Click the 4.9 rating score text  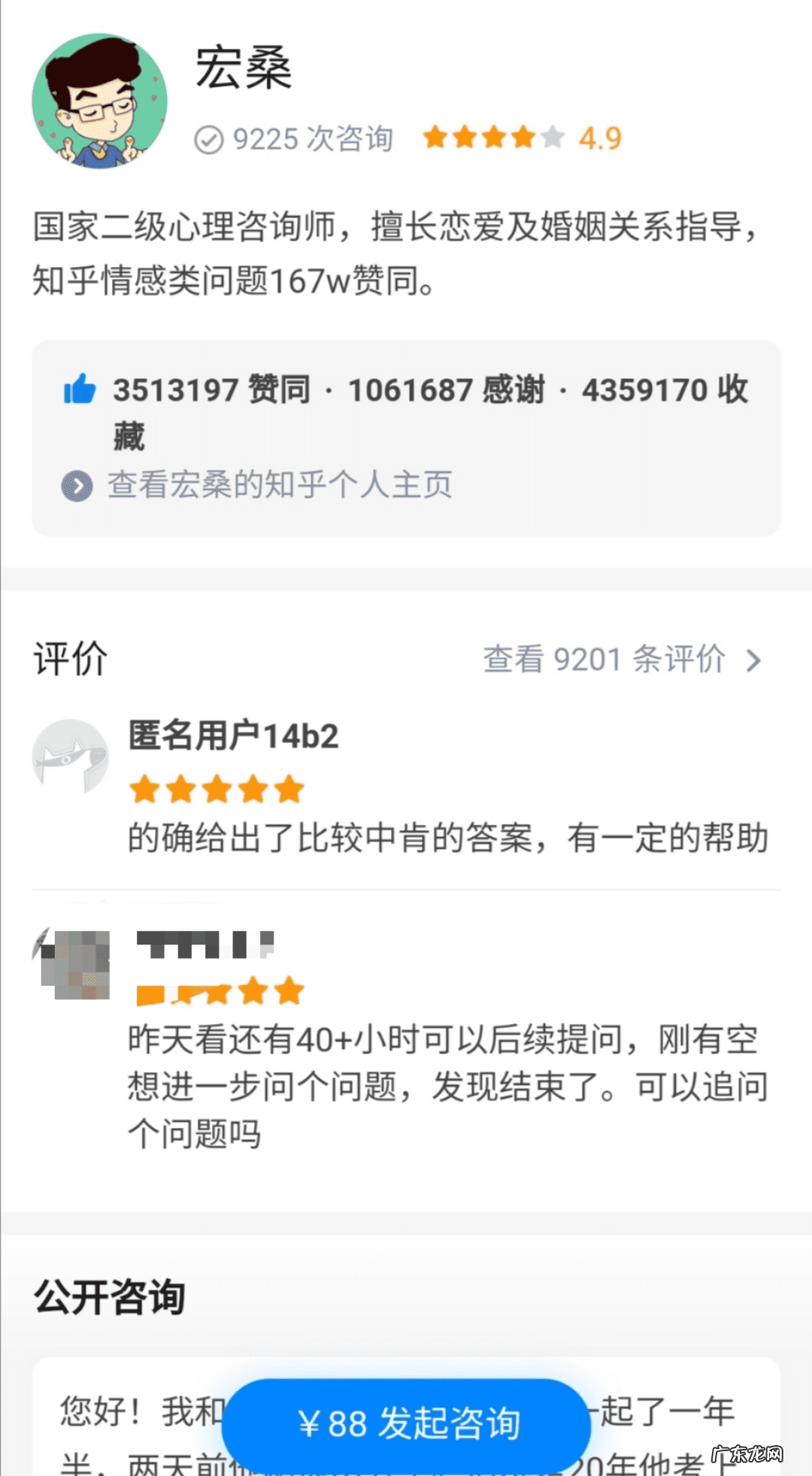(599, 138)
